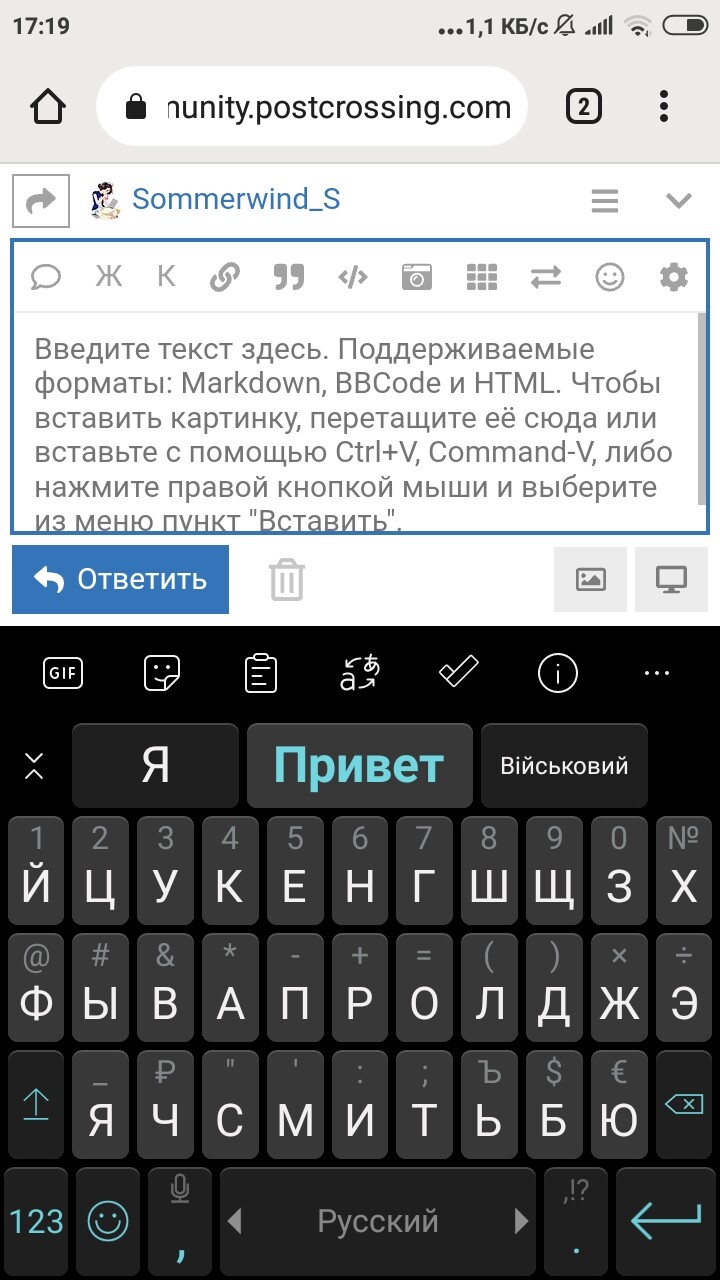Collapse the reply composer with the chevron
720x1280 pixels.
(679, 201)
